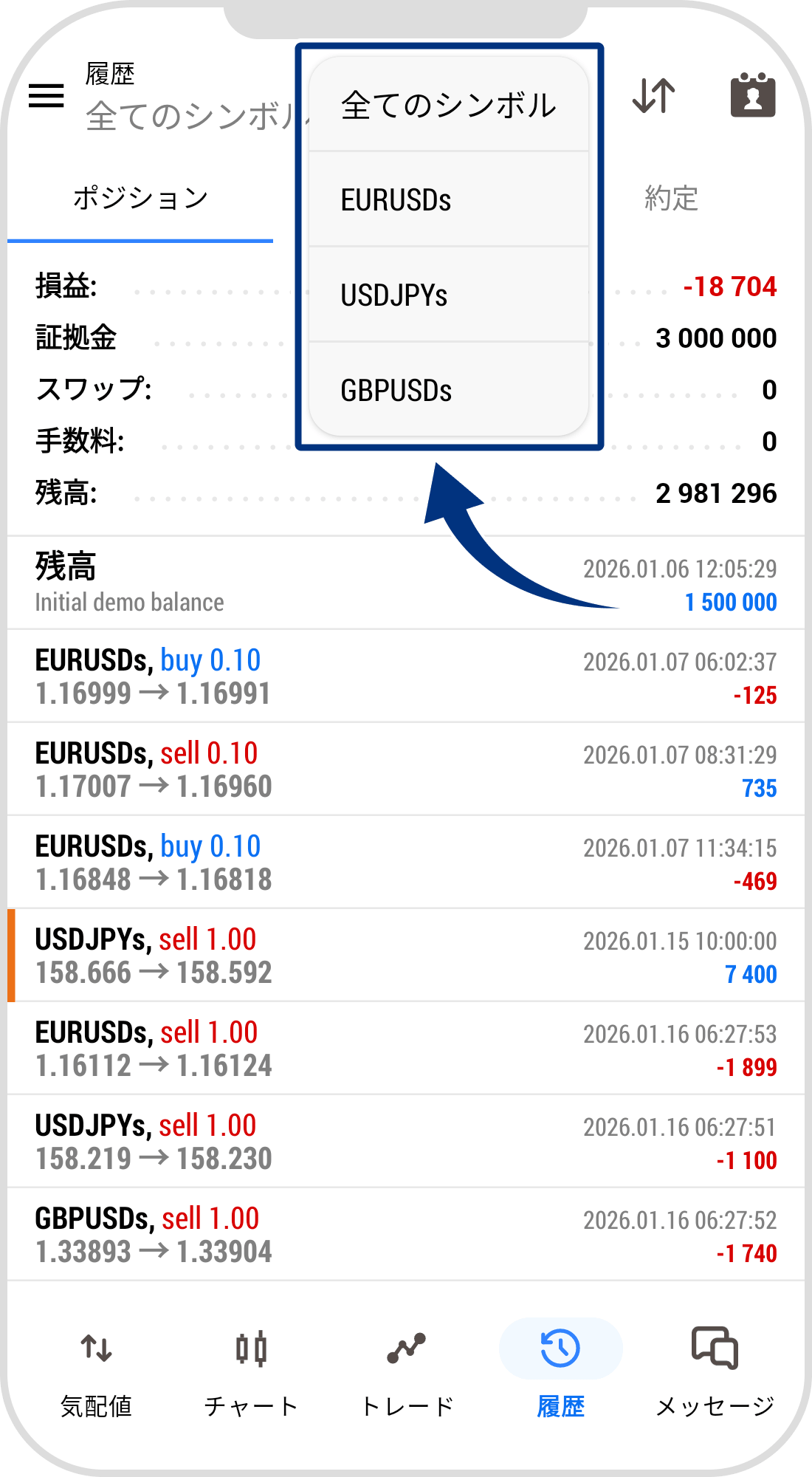Open the EURUSDs sell 0.10 history entry
The height and width of the screenshot is (1477, 812).
[x=406, y=770]
